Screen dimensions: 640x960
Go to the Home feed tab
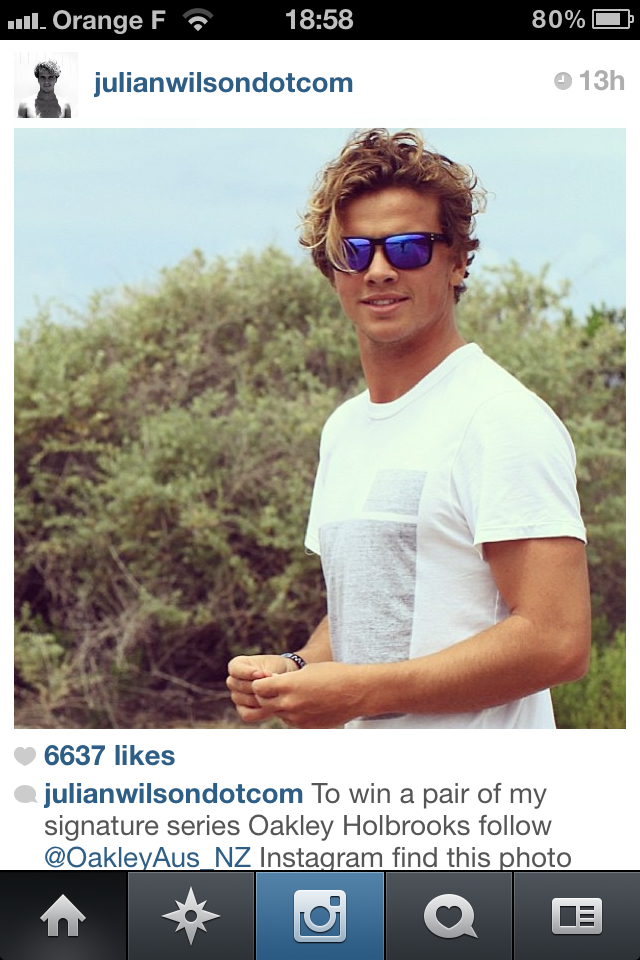[64, 915]
